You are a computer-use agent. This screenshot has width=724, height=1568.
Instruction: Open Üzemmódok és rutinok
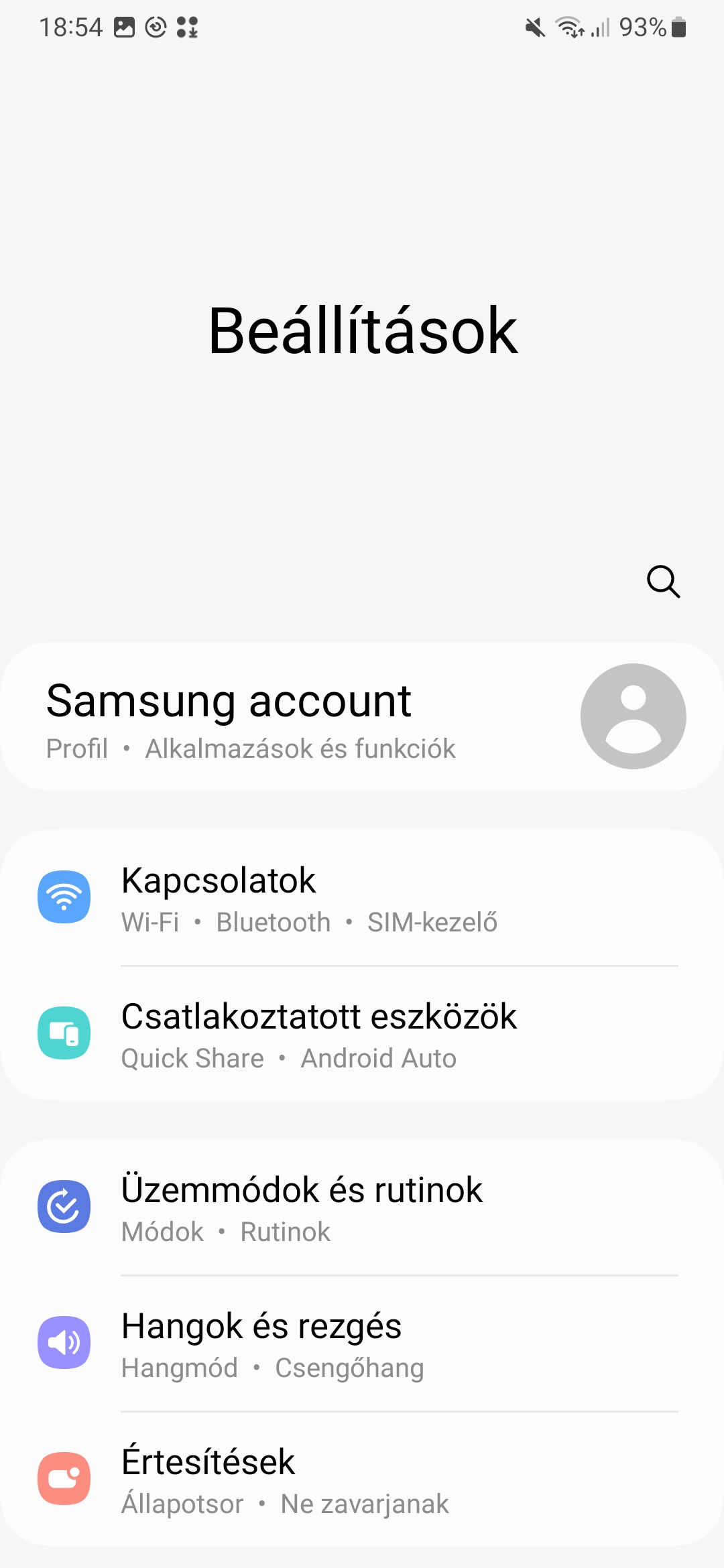(362, 1207)
